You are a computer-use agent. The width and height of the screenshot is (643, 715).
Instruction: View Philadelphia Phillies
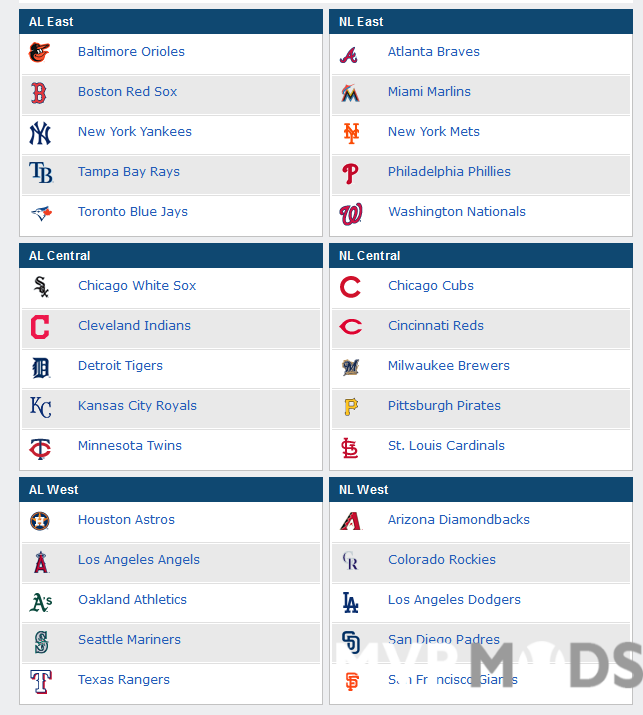pyautogui.click(x=449, y=172)
